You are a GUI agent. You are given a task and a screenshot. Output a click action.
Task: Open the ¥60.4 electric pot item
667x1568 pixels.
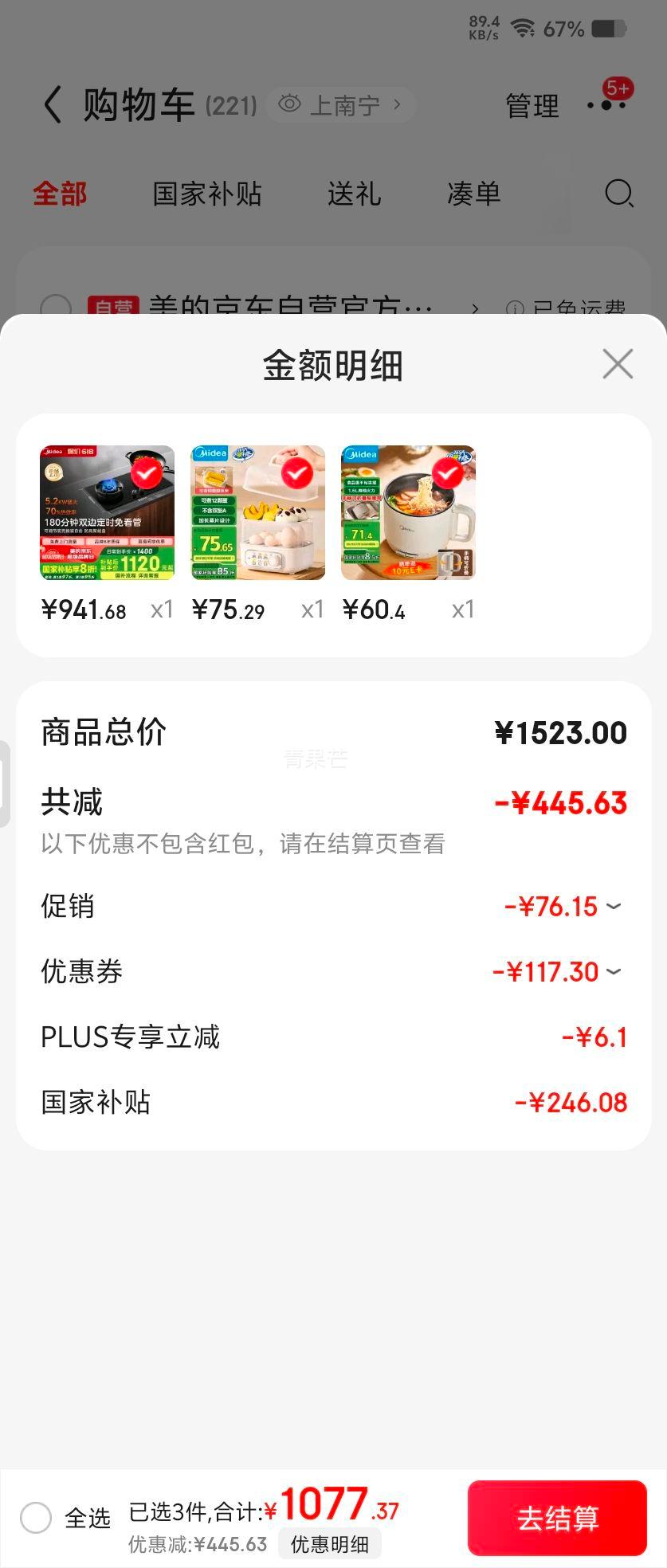click(x=408, y=512)
